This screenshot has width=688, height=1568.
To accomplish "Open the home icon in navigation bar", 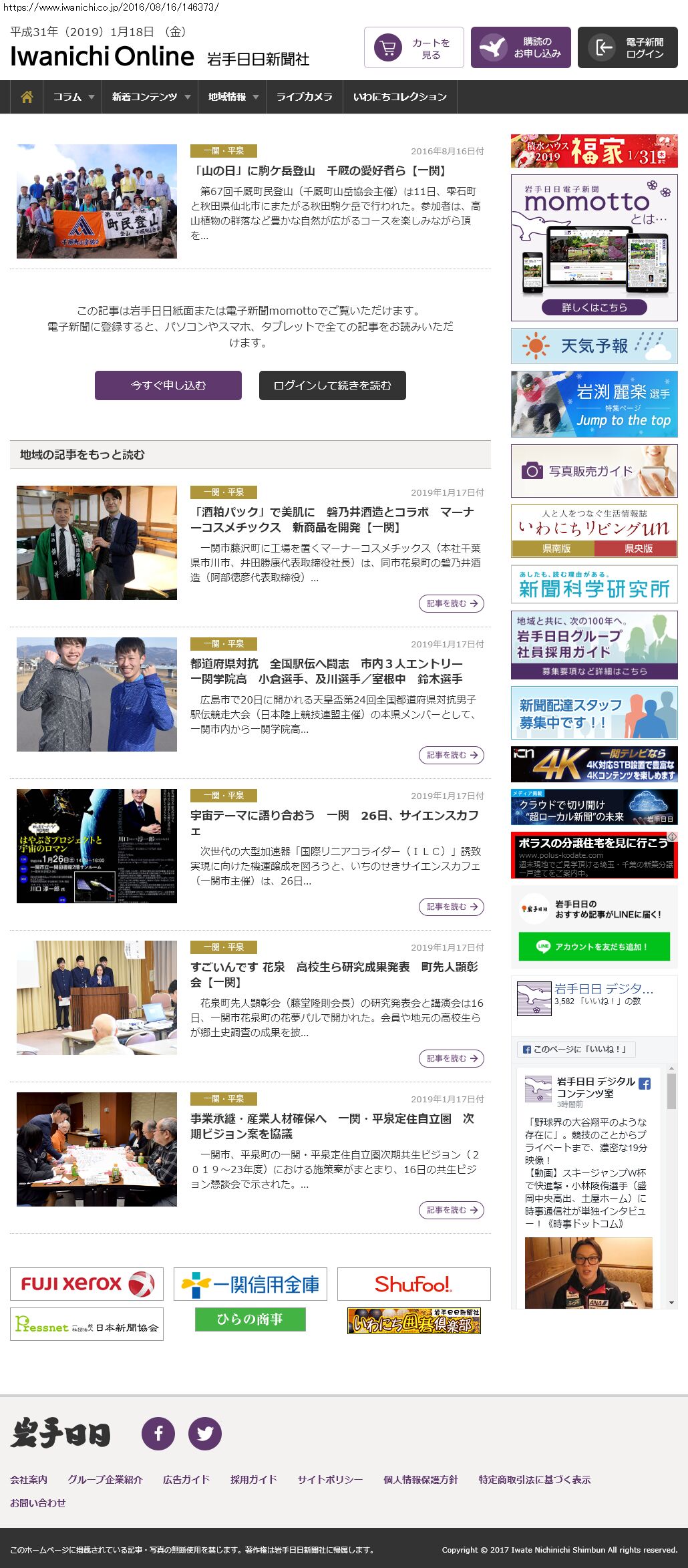I will (x=27, y=97).
